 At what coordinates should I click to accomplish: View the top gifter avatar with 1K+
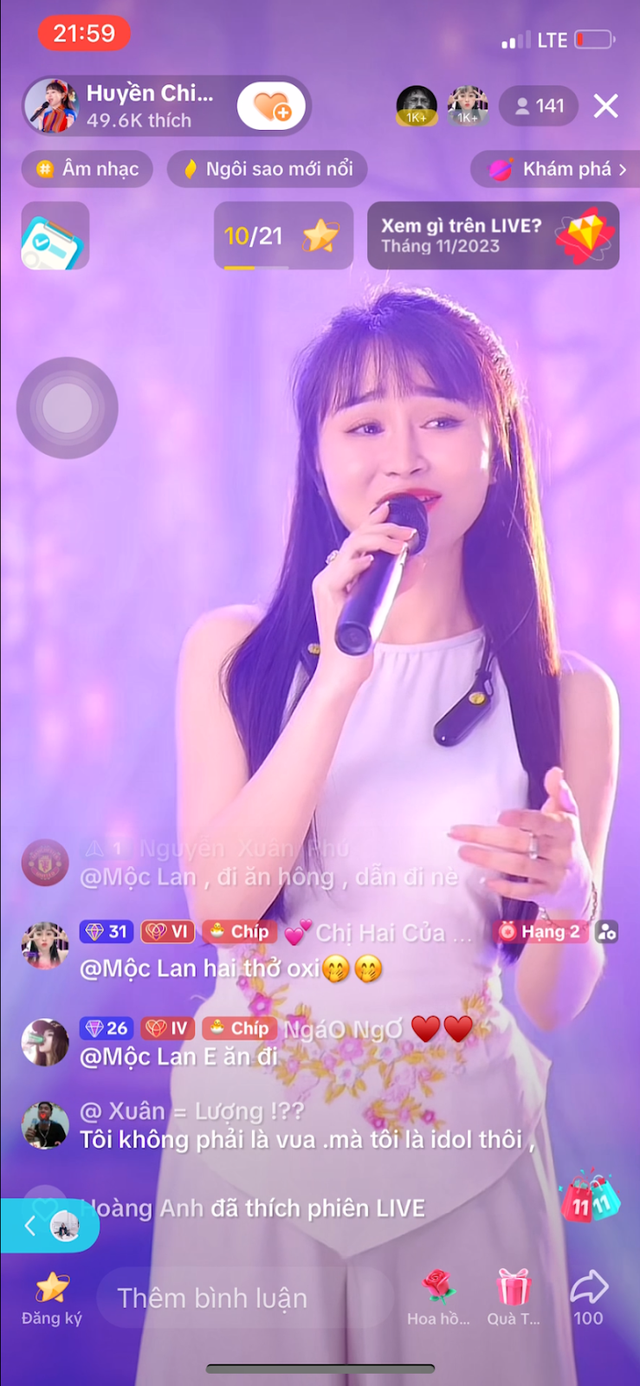416,106
